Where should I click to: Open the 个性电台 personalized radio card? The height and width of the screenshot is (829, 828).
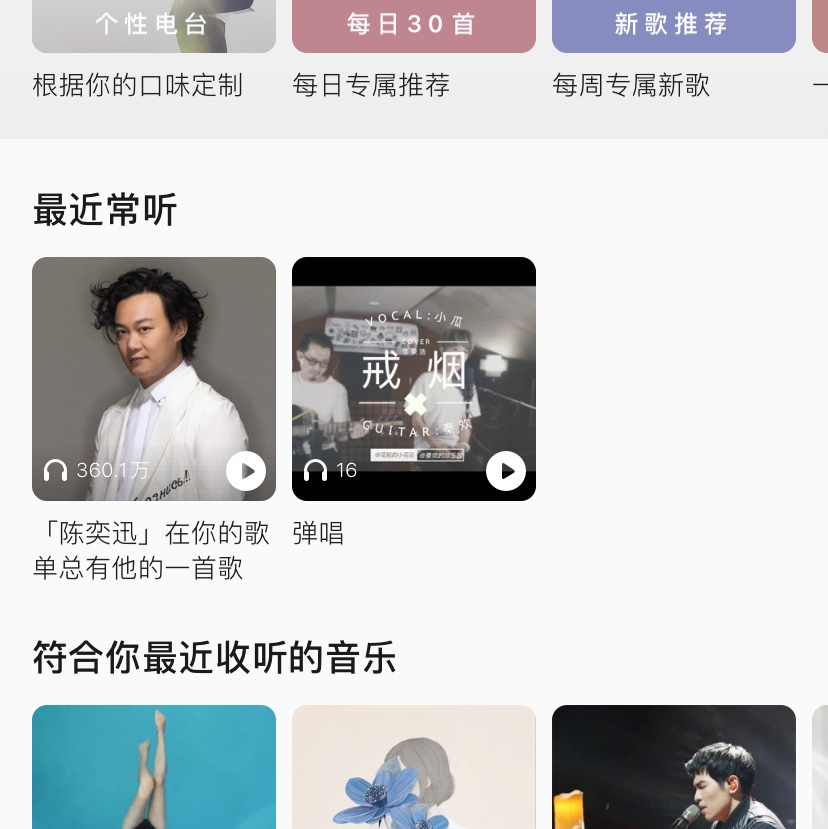pos(153,25)
